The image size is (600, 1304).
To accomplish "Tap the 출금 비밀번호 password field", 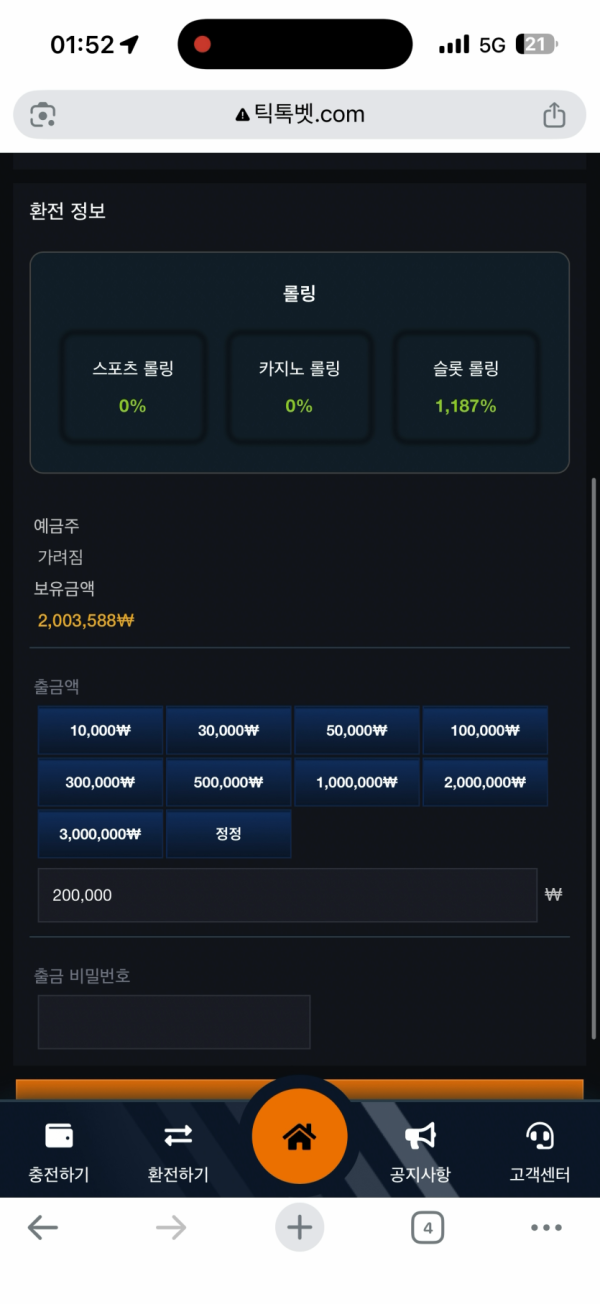I will (174, 1021).
